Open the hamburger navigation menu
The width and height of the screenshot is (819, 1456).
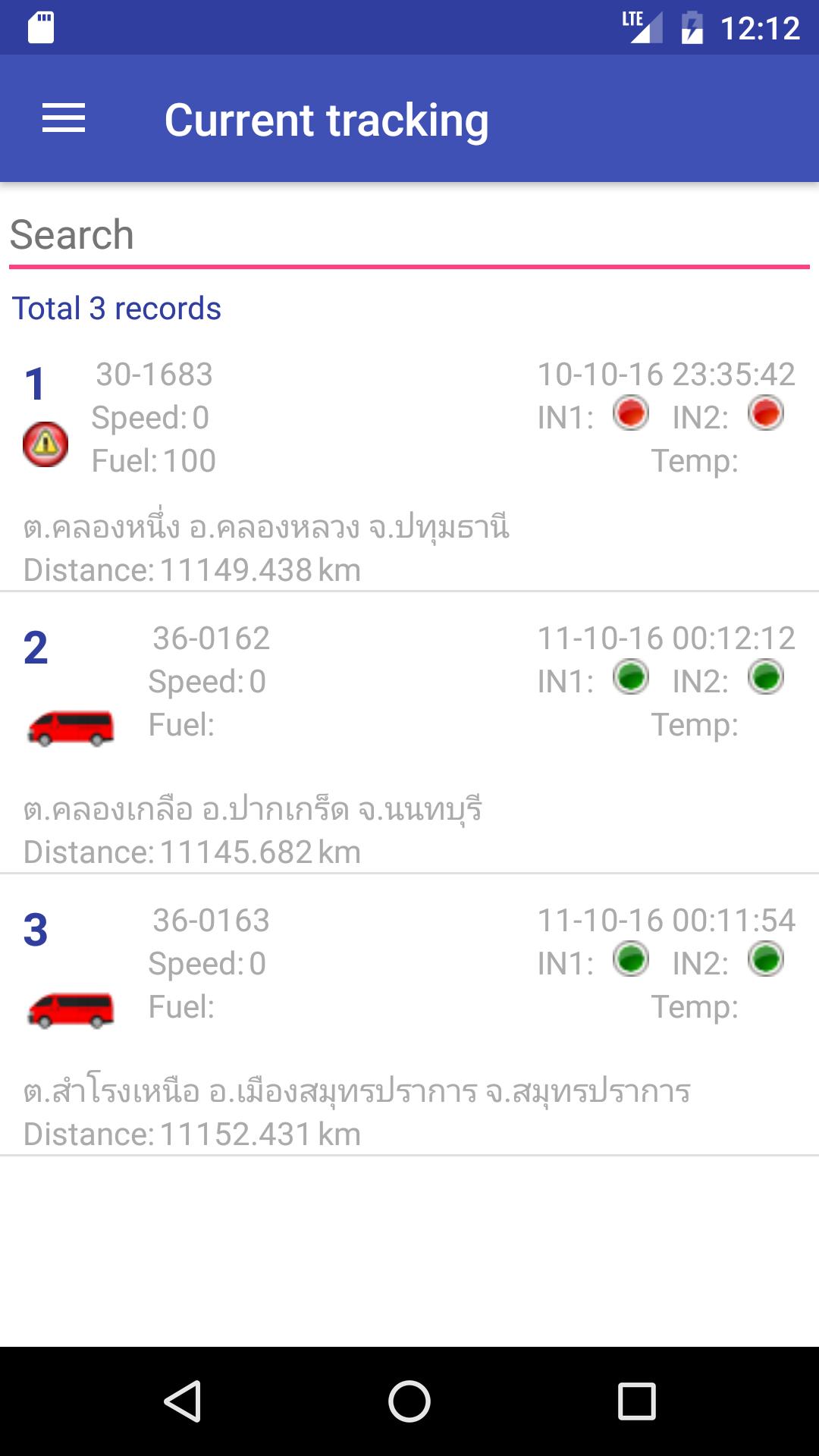(64, 119)
